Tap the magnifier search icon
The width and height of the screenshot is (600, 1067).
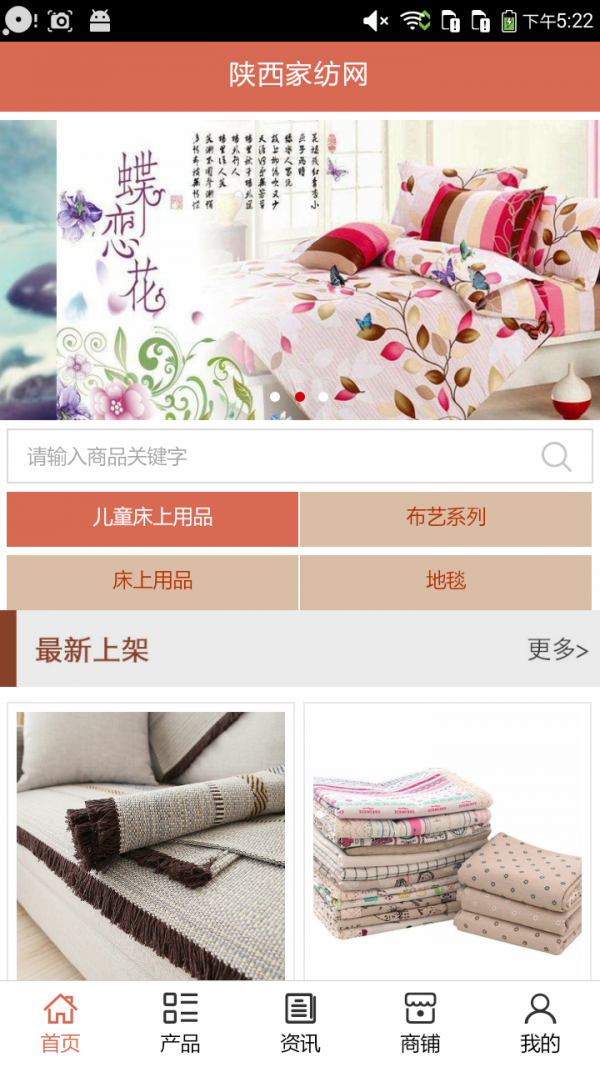[x=556, y=457]
